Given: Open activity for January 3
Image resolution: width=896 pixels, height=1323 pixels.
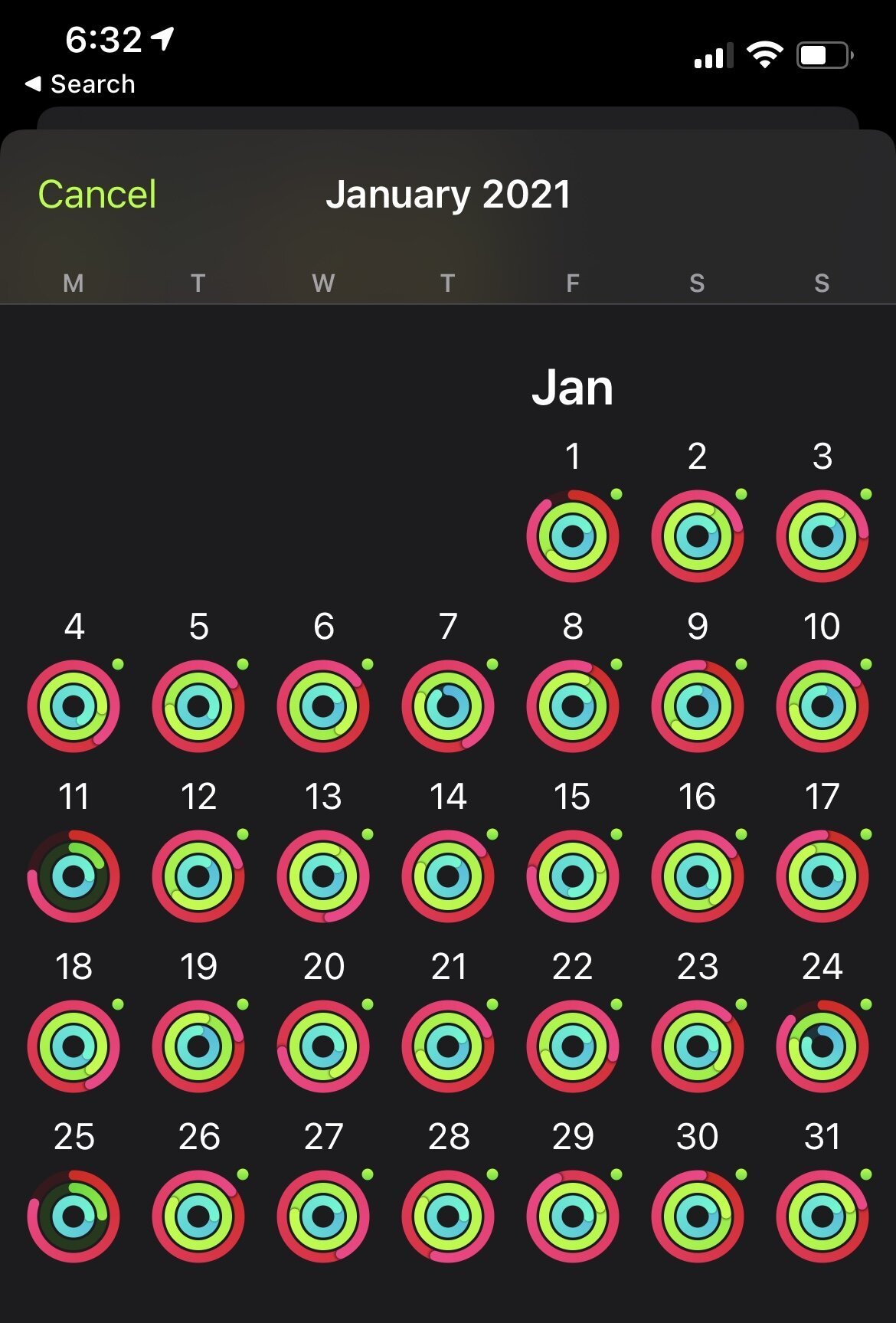Looking at the screenshot, I should 822,535.
